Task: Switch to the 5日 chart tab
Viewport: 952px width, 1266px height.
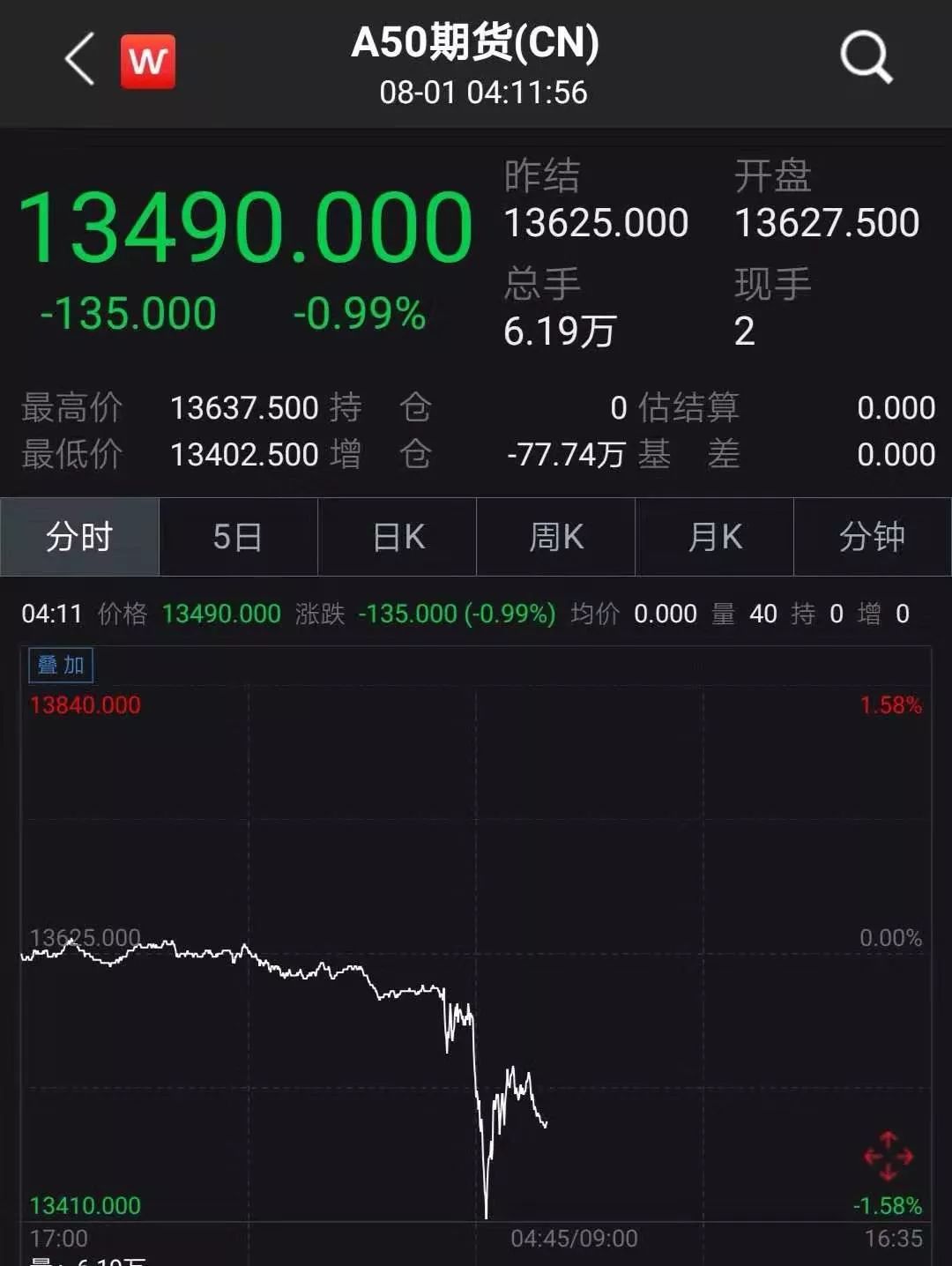Action: click(x=238, y=537)
